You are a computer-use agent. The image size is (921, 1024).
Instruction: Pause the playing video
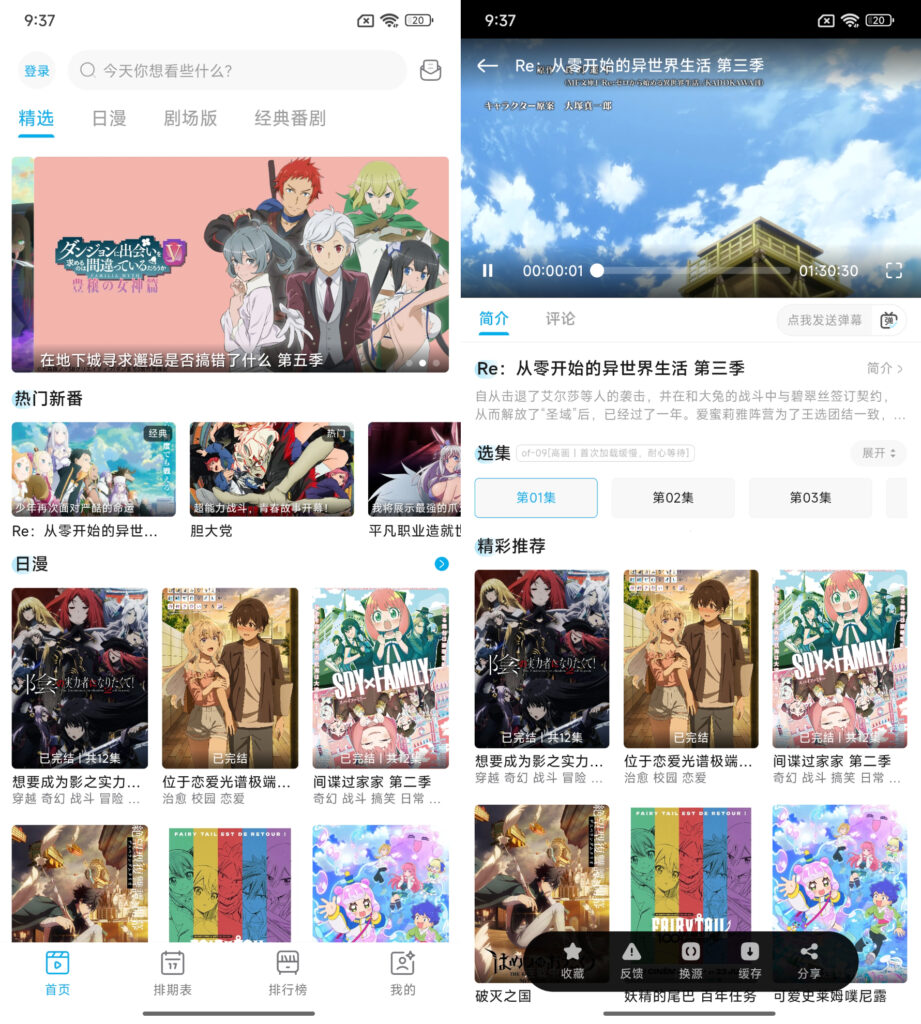tap(488, 271)
